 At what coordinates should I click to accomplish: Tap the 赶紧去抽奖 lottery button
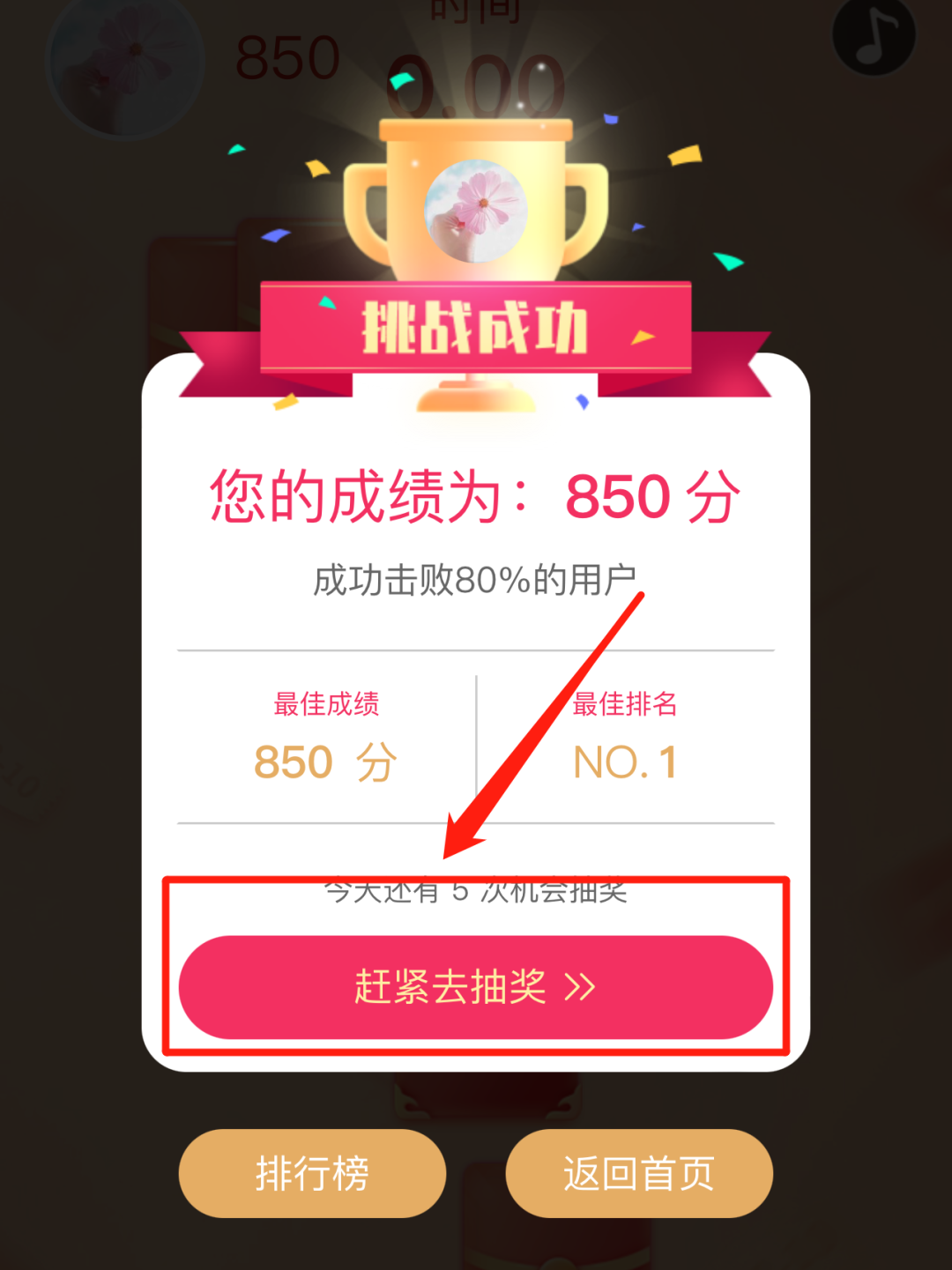click(475, 987)
